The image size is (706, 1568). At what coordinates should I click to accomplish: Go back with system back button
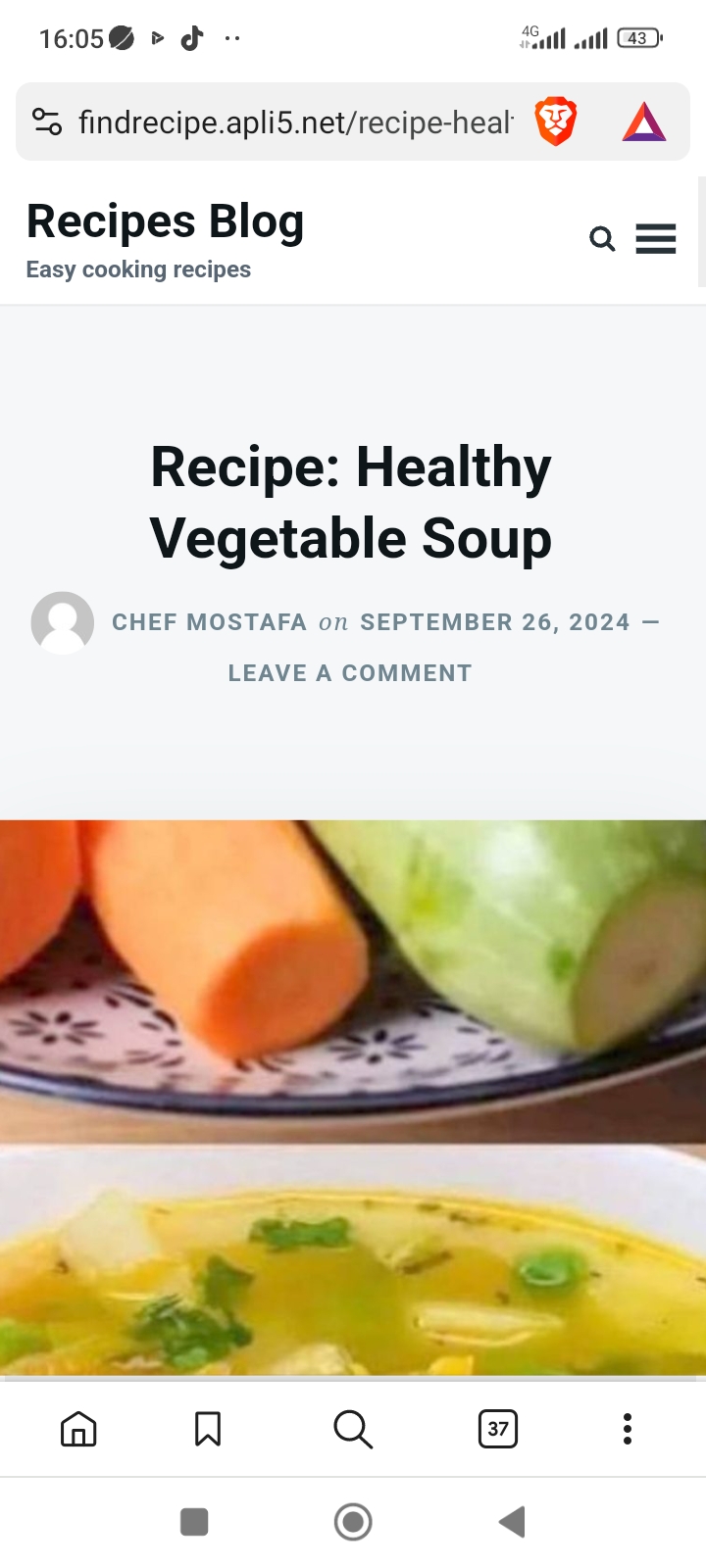point(512,1522)
